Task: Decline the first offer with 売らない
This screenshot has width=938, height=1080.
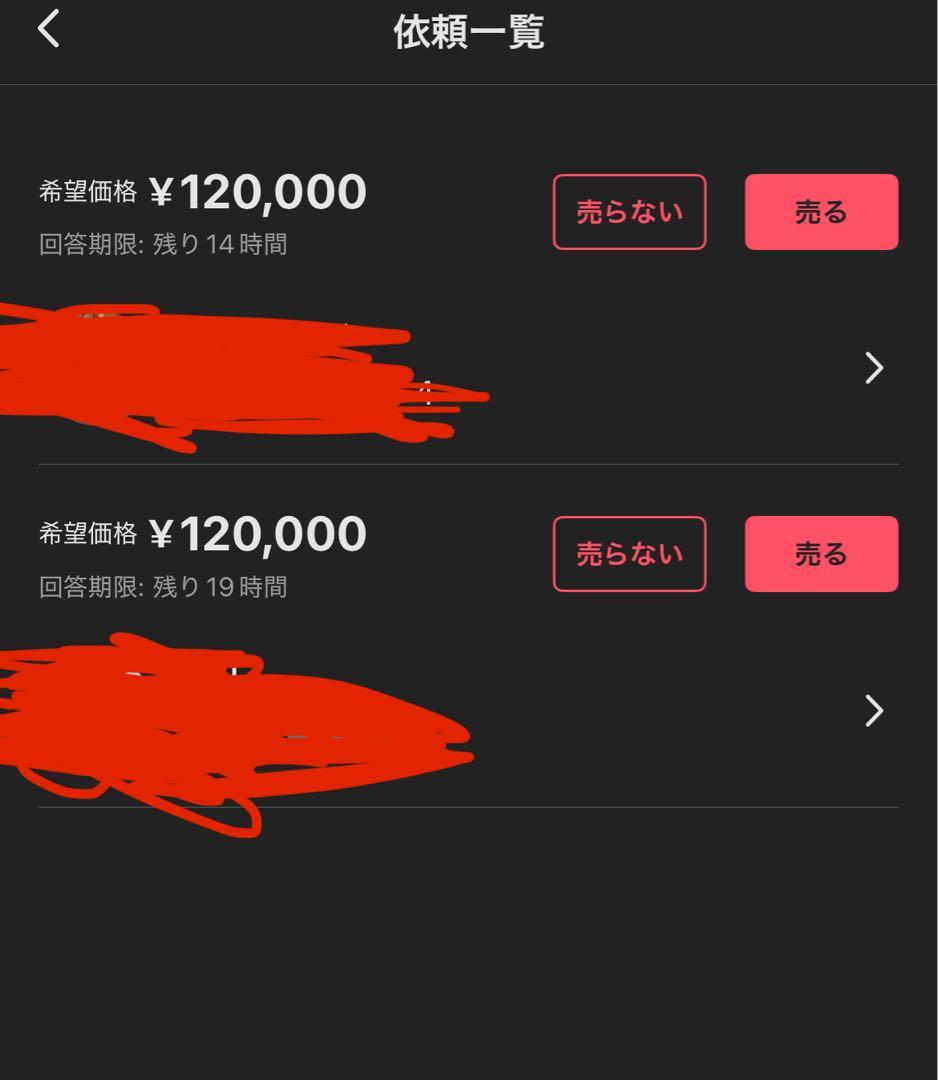Action: click(x=628, y=212)
